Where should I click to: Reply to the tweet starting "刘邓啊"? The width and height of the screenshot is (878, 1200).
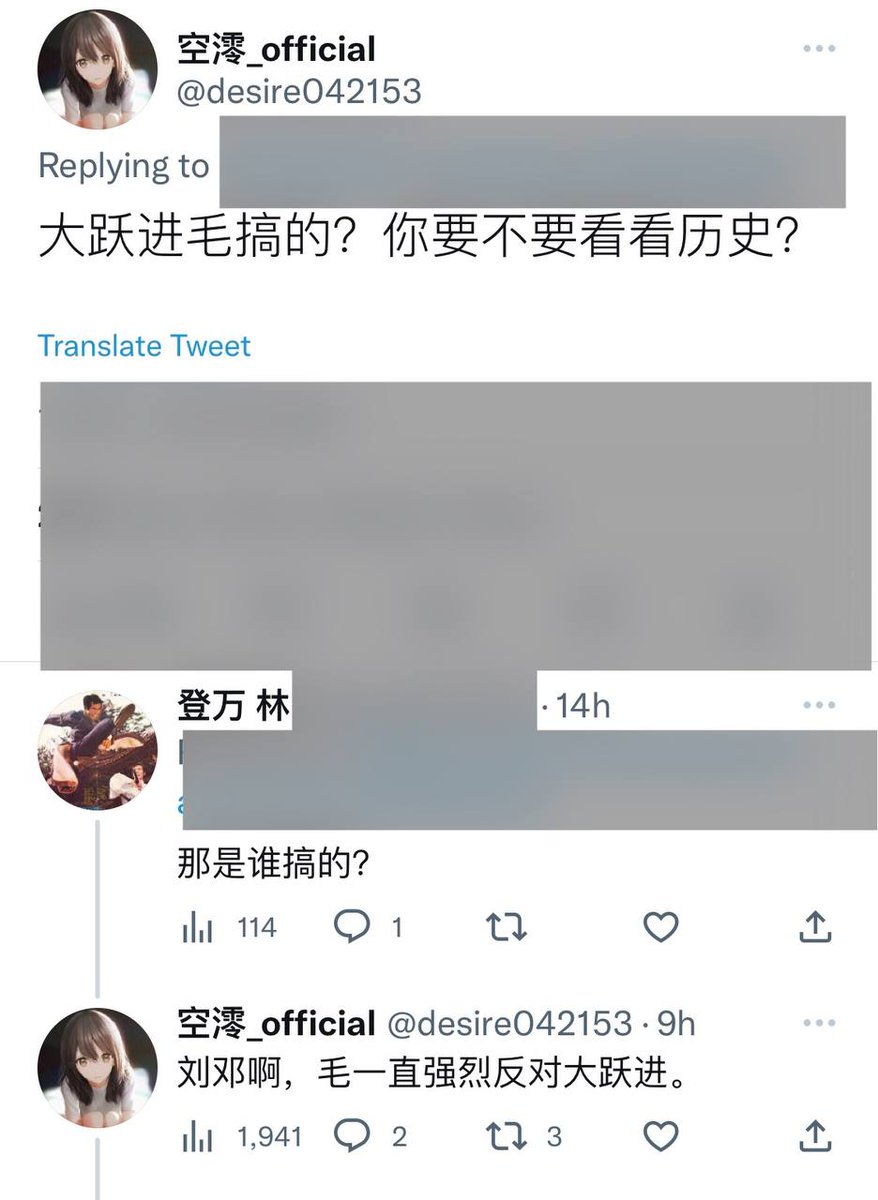tap(354, 1136)
